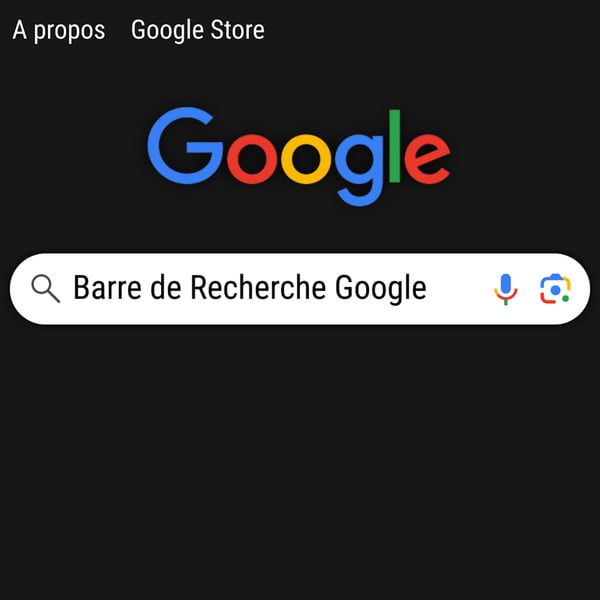Open the Google Store link

coord(198,30)
